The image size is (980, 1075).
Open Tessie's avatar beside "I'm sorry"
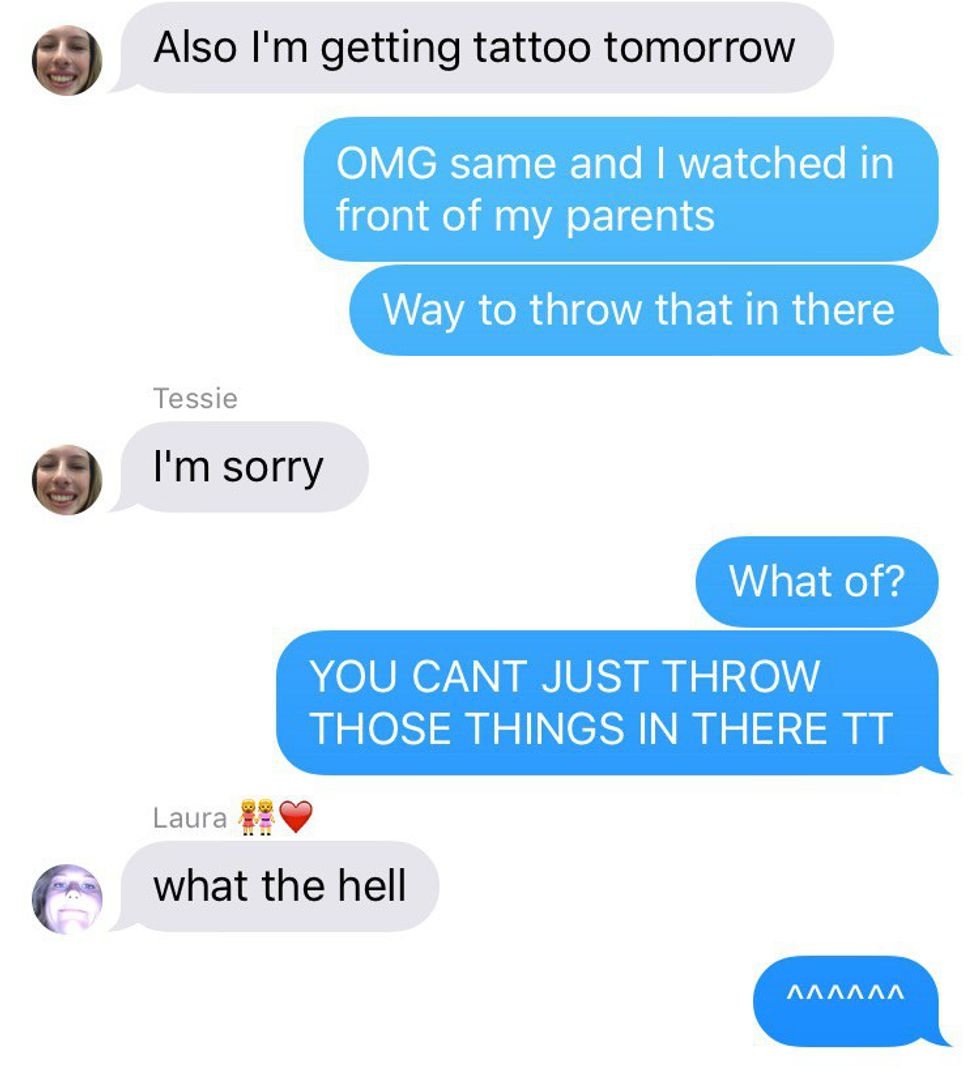pyautogui.click(x=67, y=479)
